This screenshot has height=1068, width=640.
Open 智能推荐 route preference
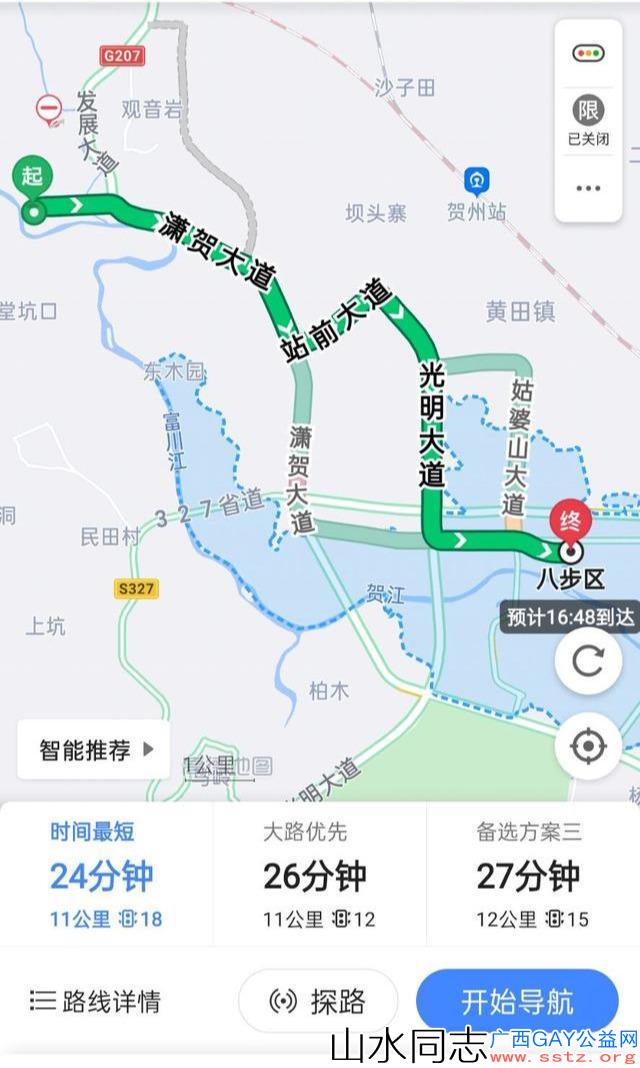click(94, 750)
